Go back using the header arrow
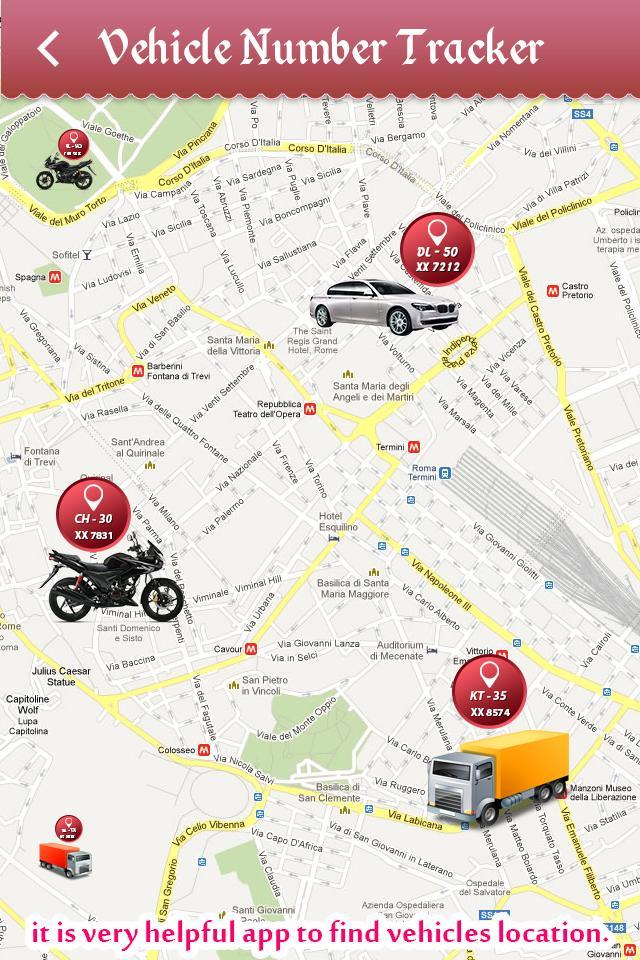640x960 pixels. (48, 48)
